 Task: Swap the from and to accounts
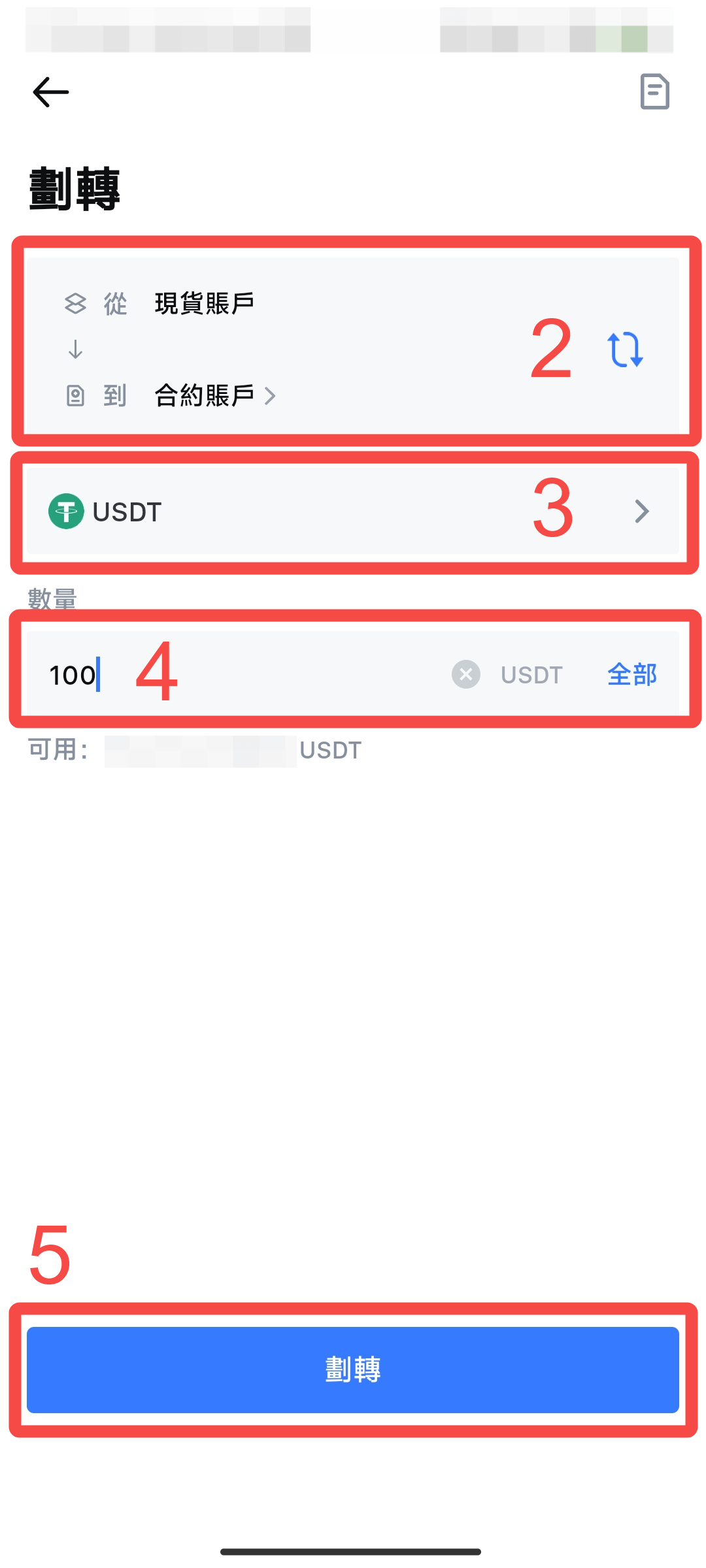tap(625, 350)
